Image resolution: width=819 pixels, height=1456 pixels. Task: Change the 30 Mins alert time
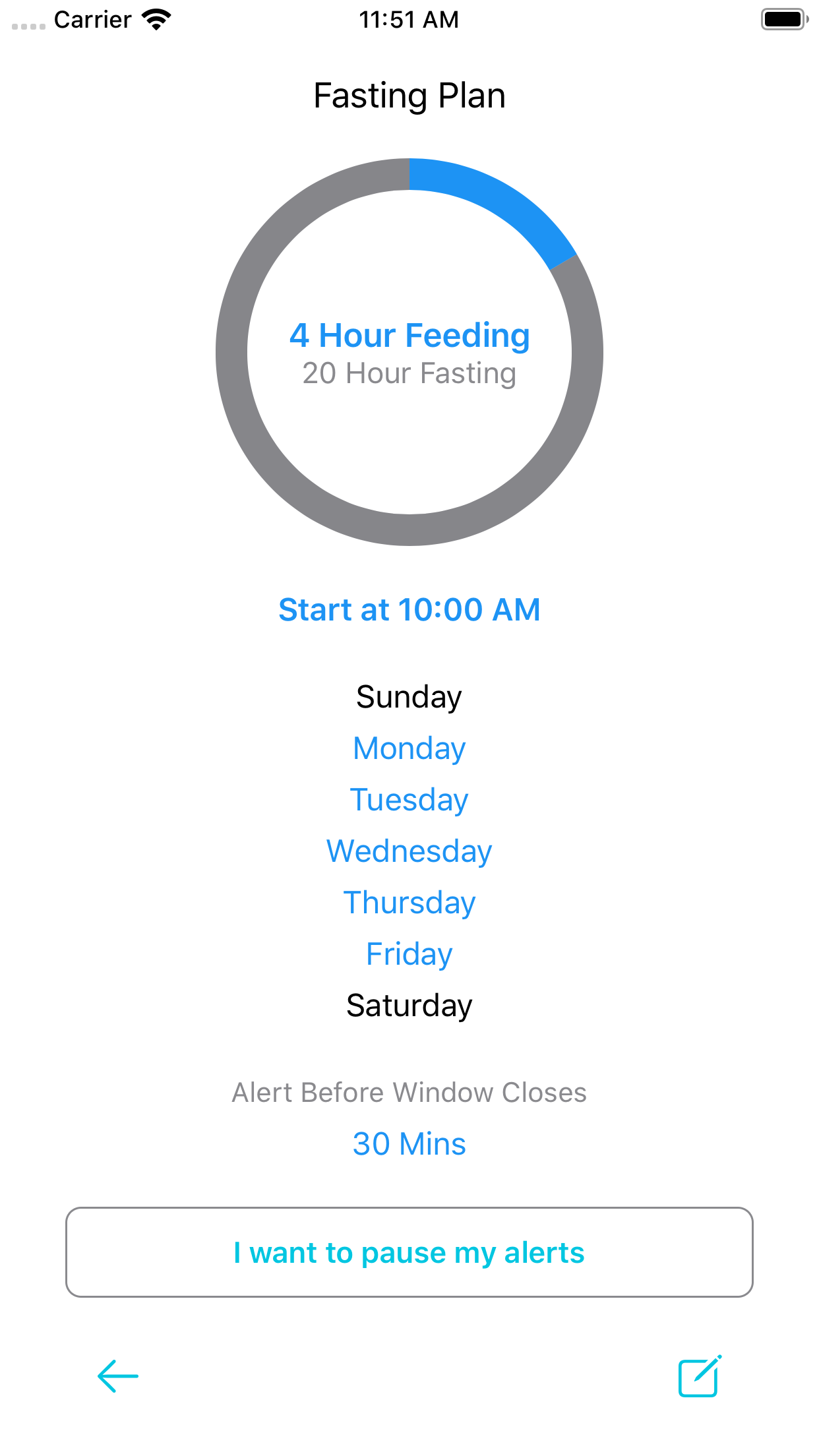409,1143
